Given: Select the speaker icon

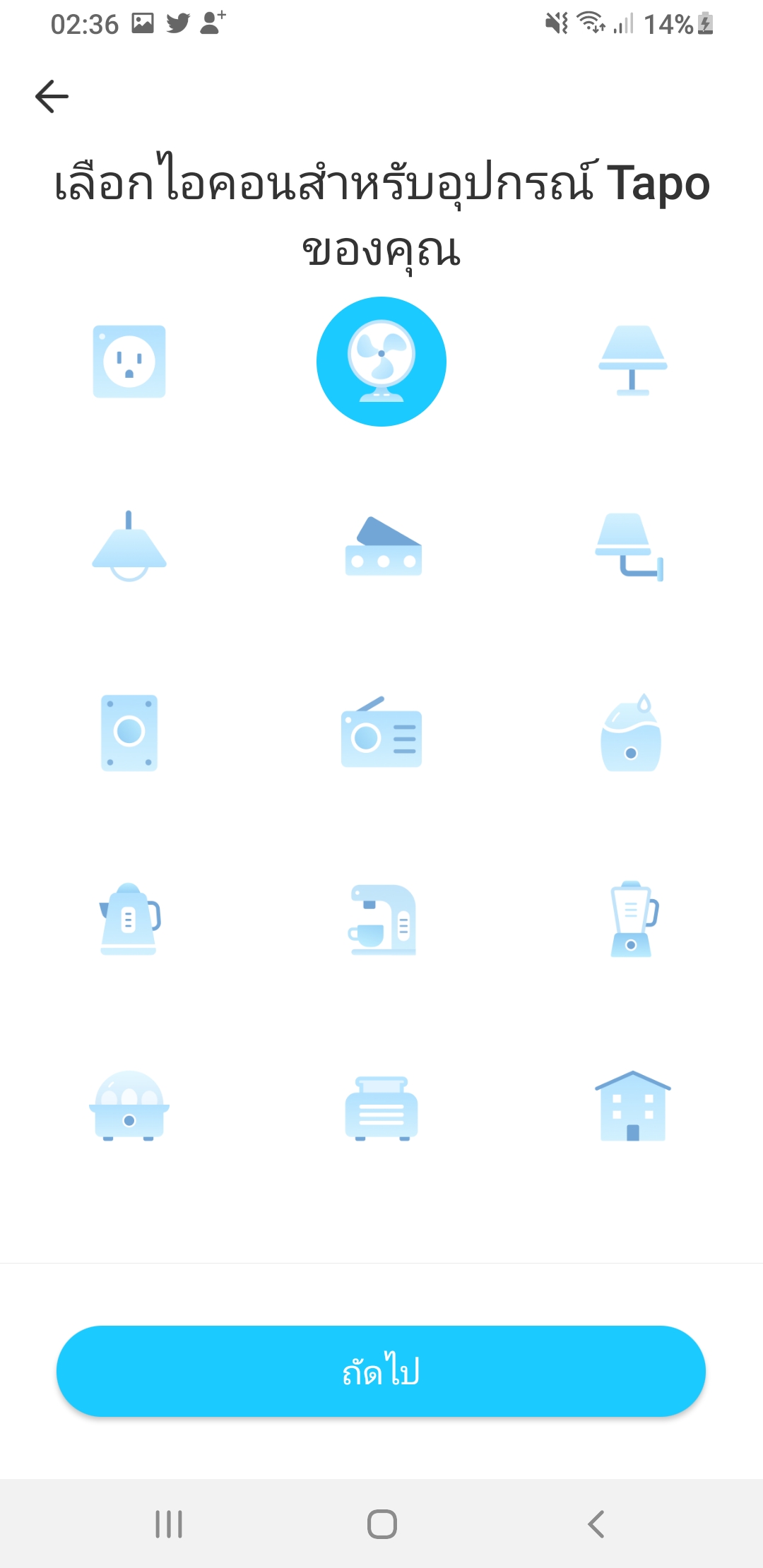Looking at the screenshot, I should 129,732.
